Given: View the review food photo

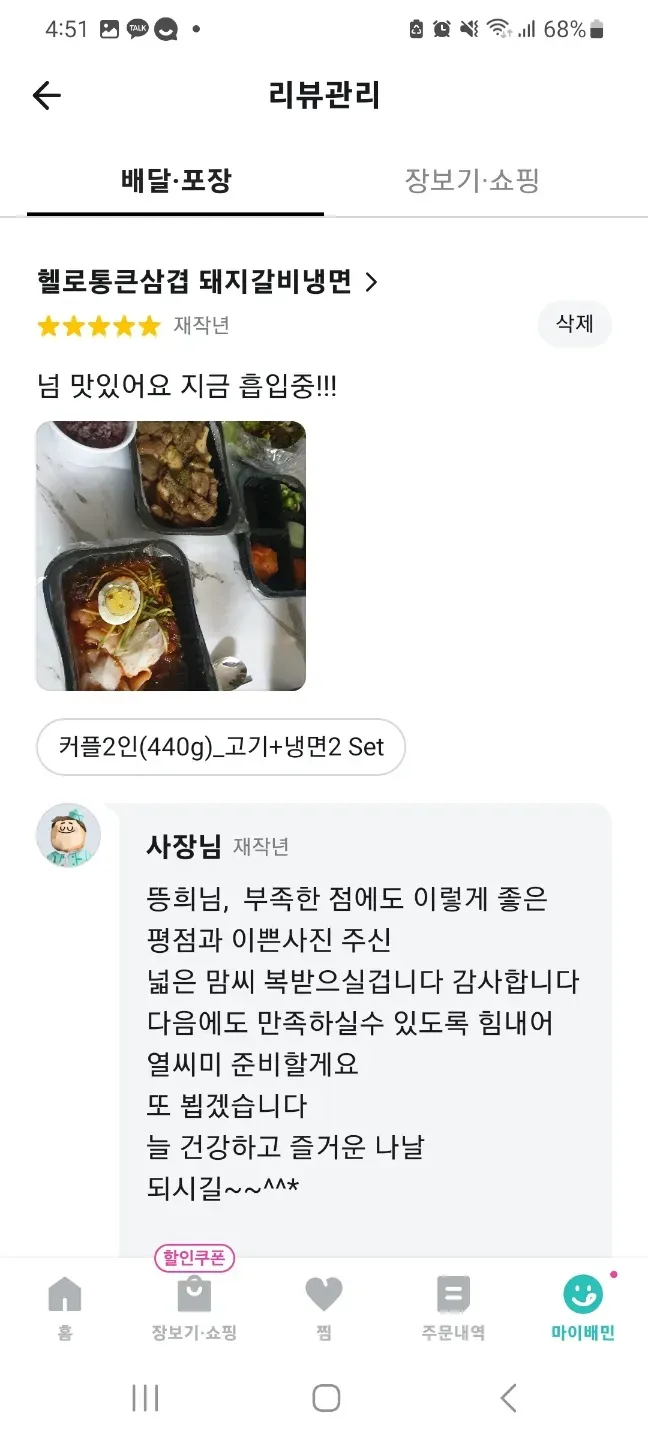Looking at the screenshot, I should tap(171, 556).
